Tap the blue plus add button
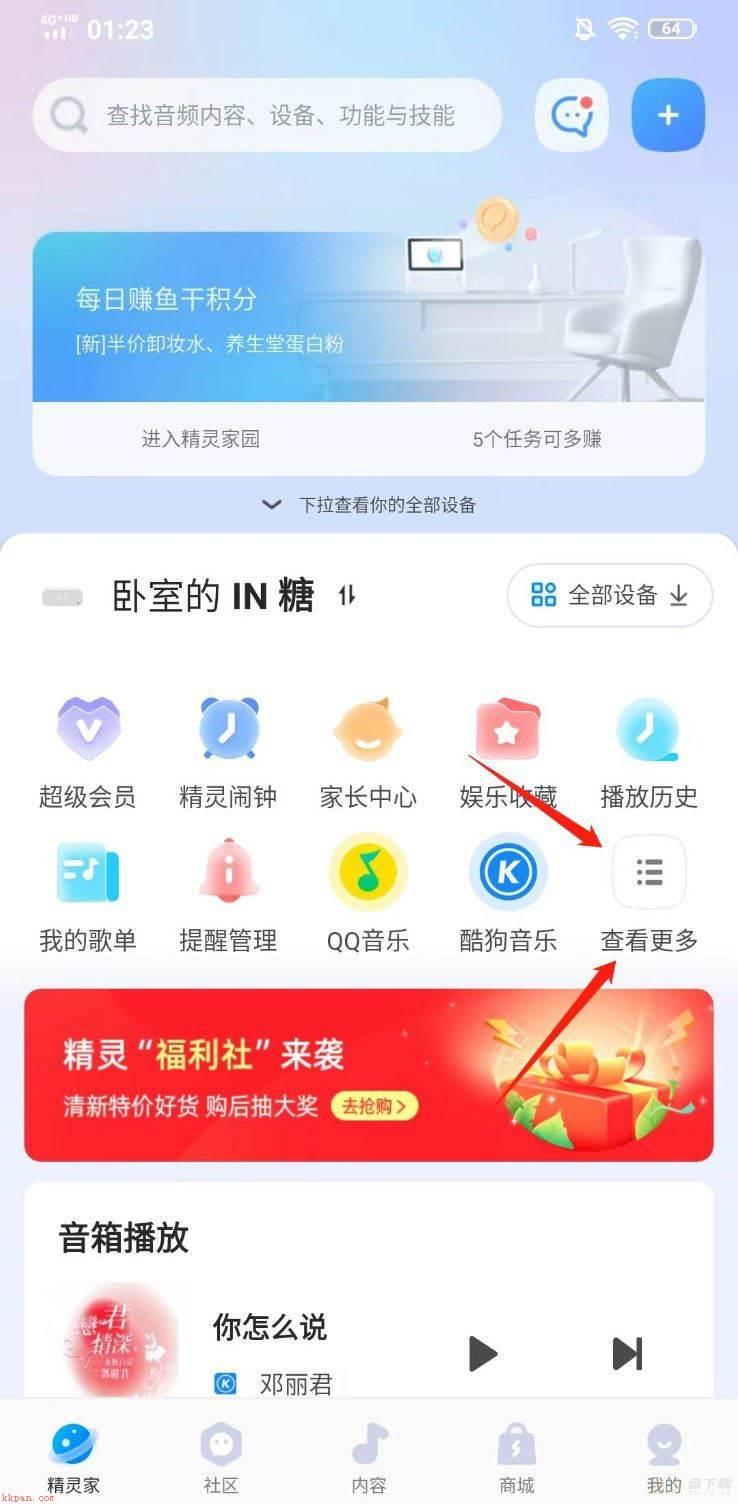Screen dimensions: 738x1504 point(668,116)
